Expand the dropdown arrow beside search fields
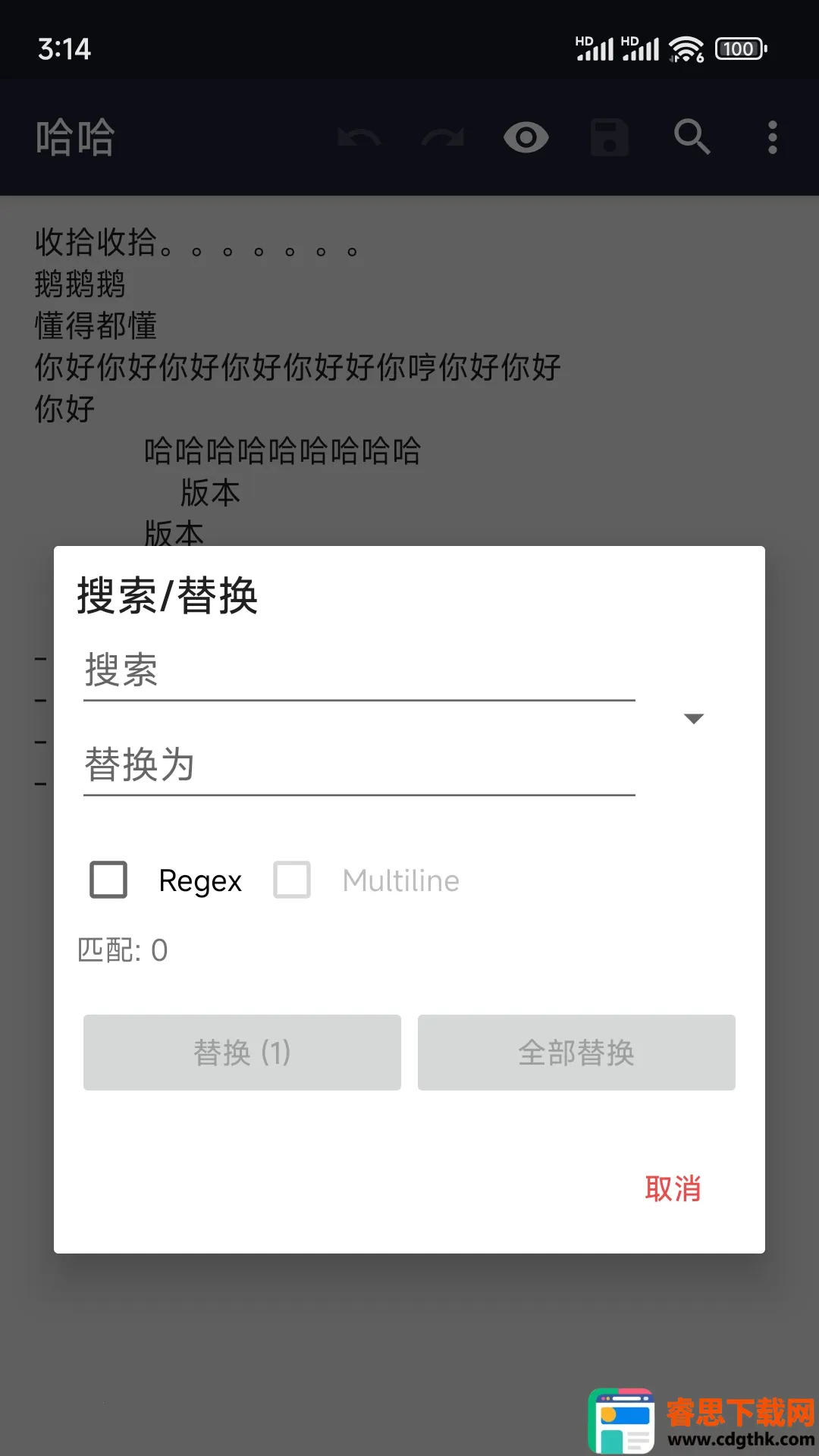Viewport: 819px width, 1456px height. coord(693,719)
